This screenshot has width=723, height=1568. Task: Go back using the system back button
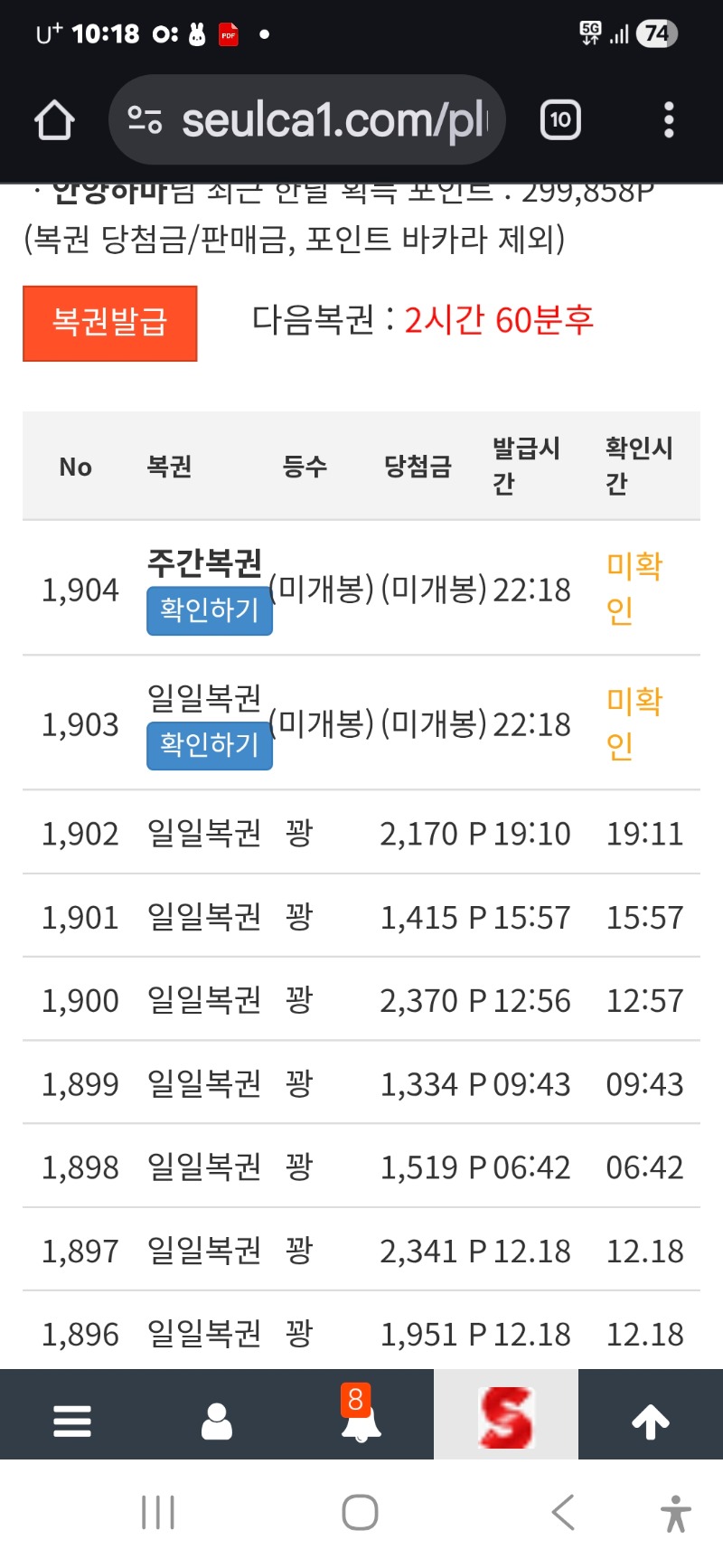point(563,1512)
